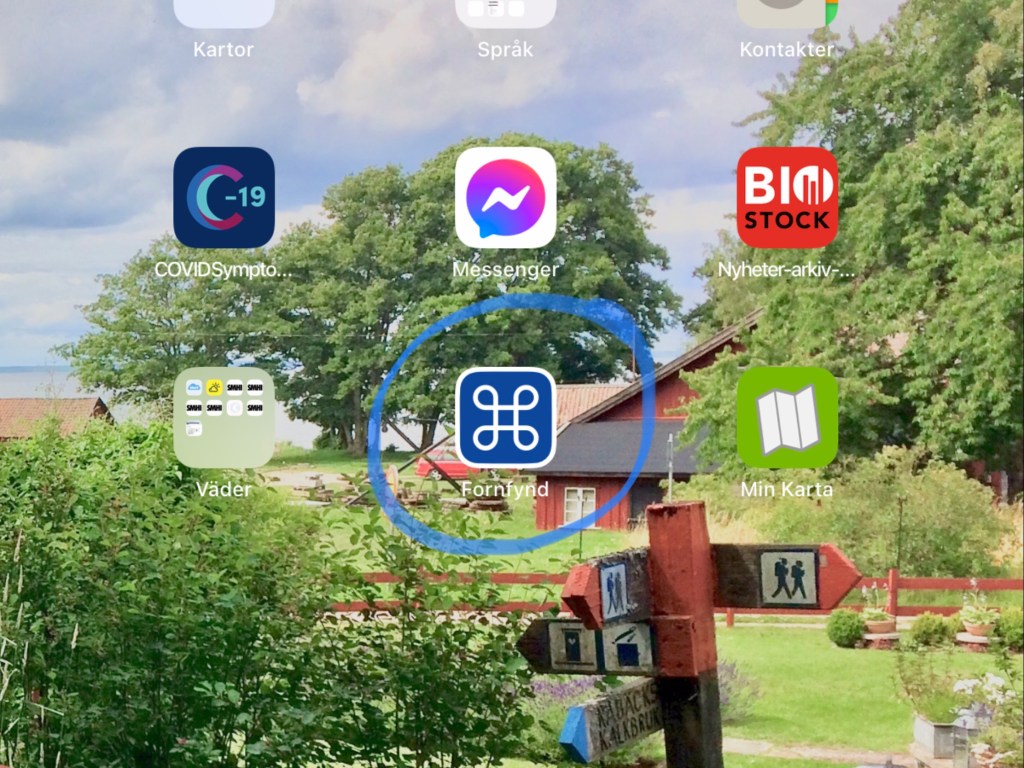
Task: Open Messenger
Action: pyautogui.click(x=505, y=197)
